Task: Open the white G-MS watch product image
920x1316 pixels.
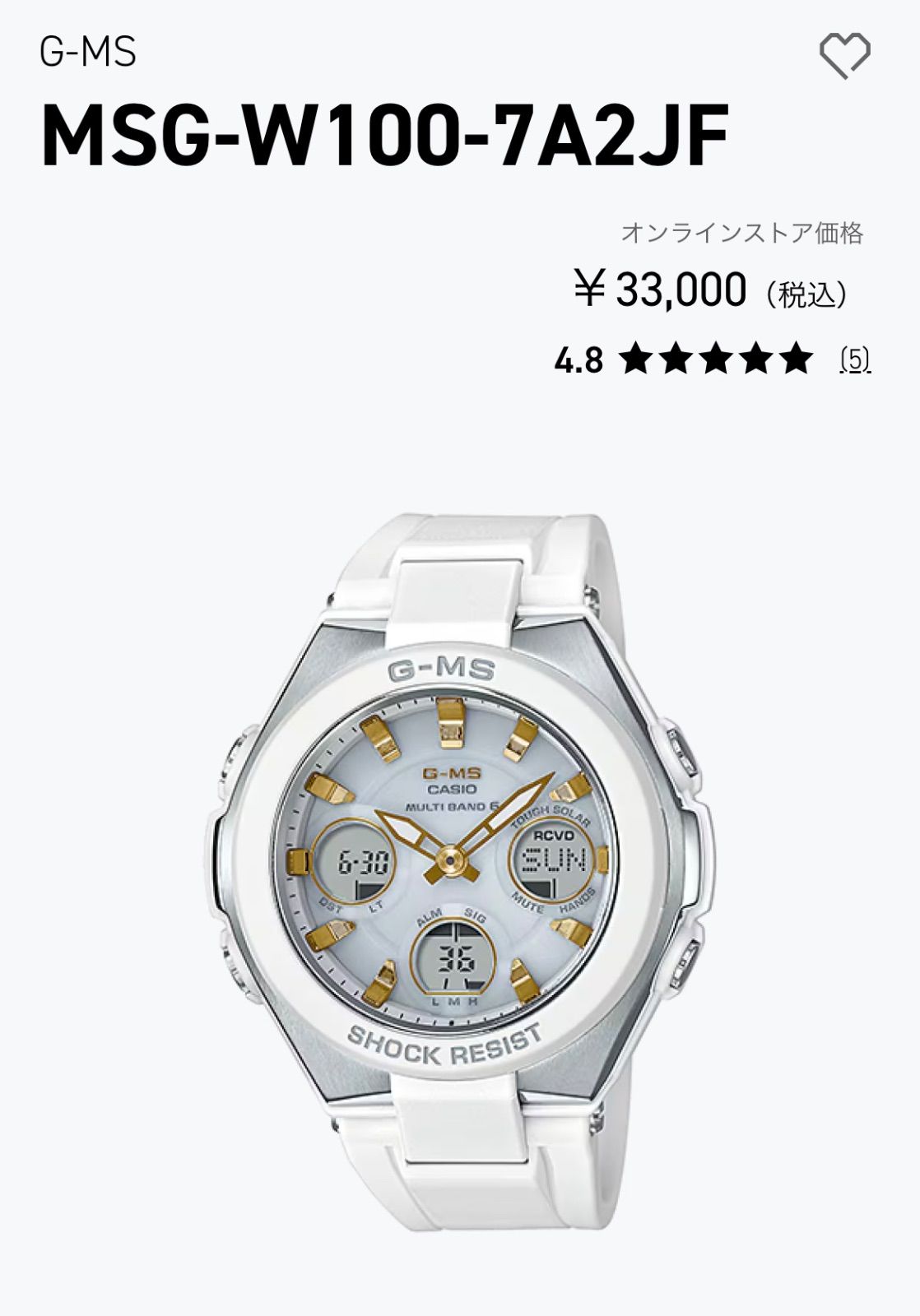Action: click(x=459, y=872)
